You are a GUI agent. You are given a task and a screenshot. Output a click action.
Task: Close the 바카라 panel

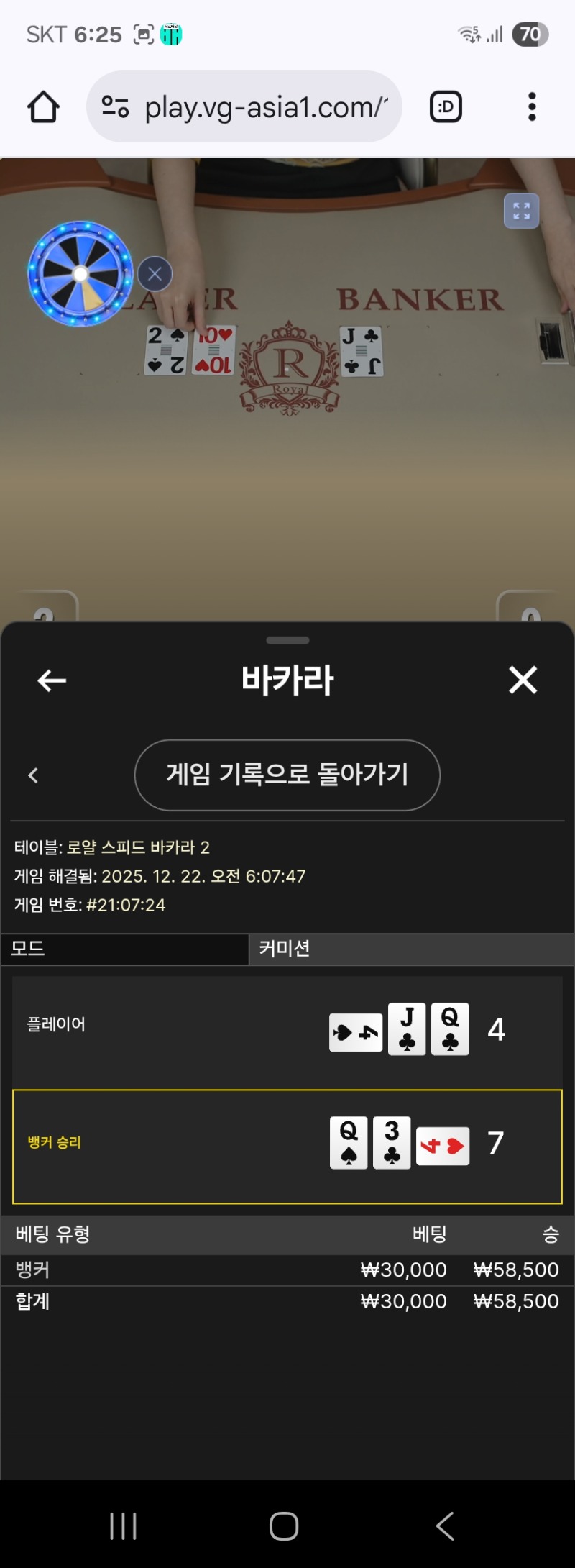click(x=523, y=680)
